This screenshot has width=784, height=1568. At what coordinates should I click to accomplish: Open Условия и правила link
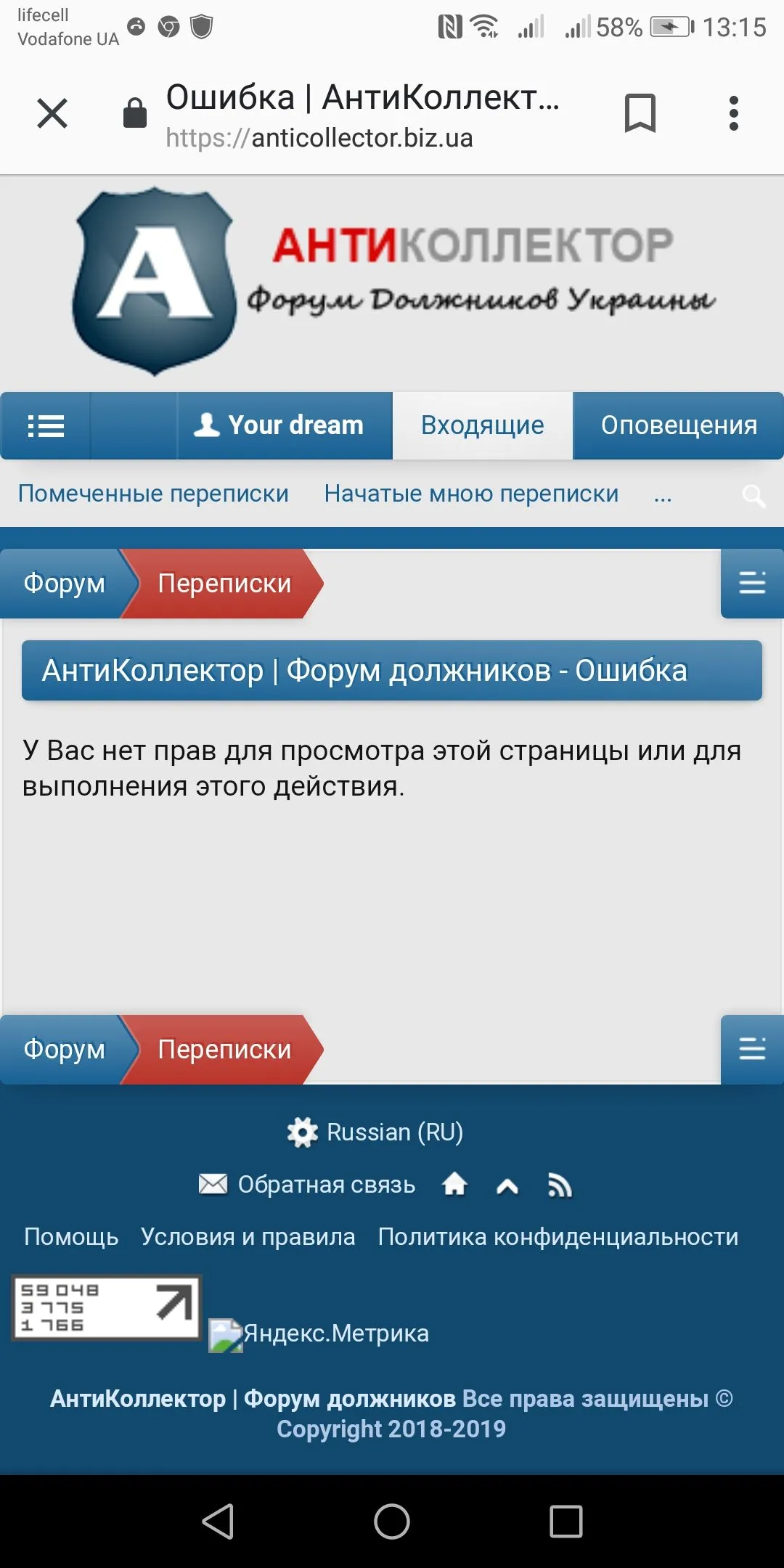click(x=248, y=1237)
